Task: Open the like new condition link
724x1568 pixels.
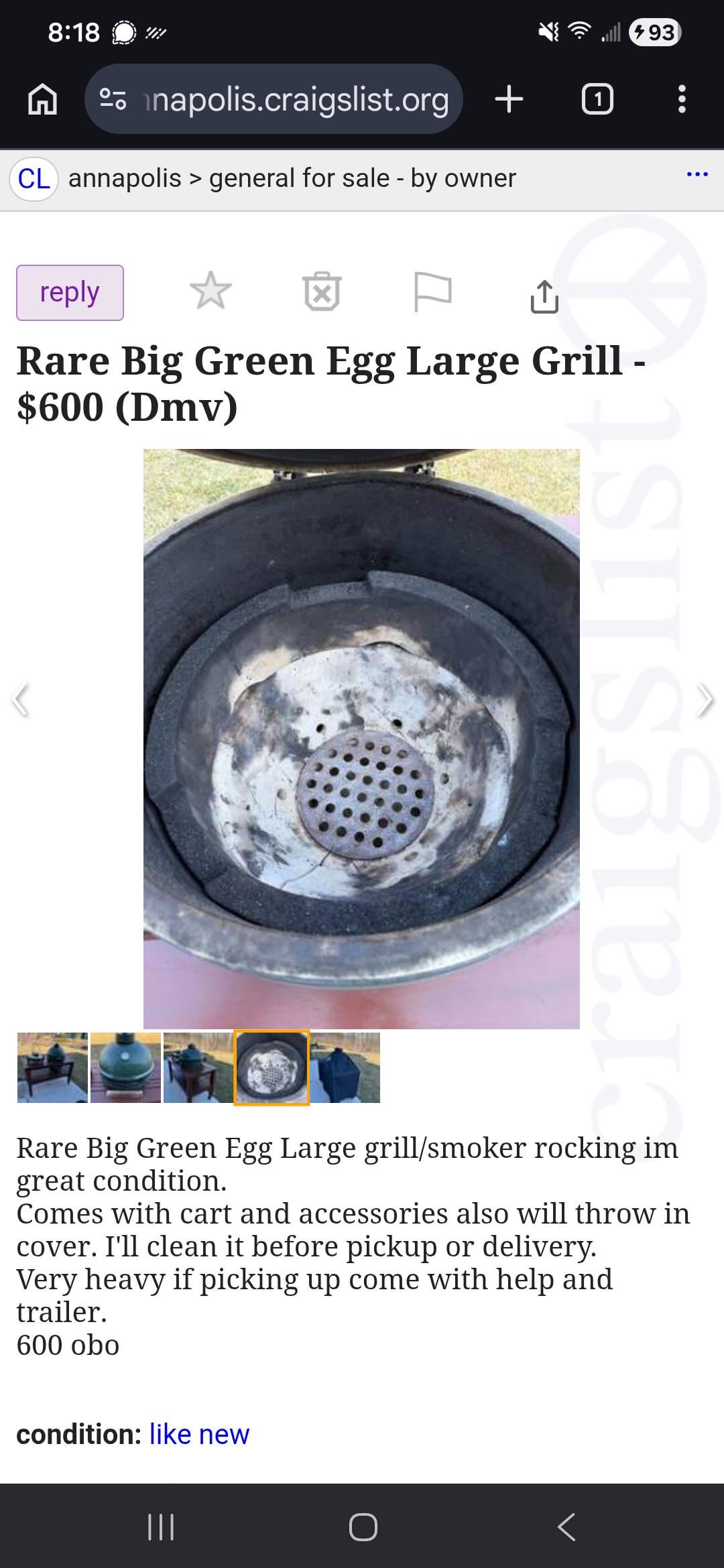Action: pyautogui.click(x=199, y=1434)
